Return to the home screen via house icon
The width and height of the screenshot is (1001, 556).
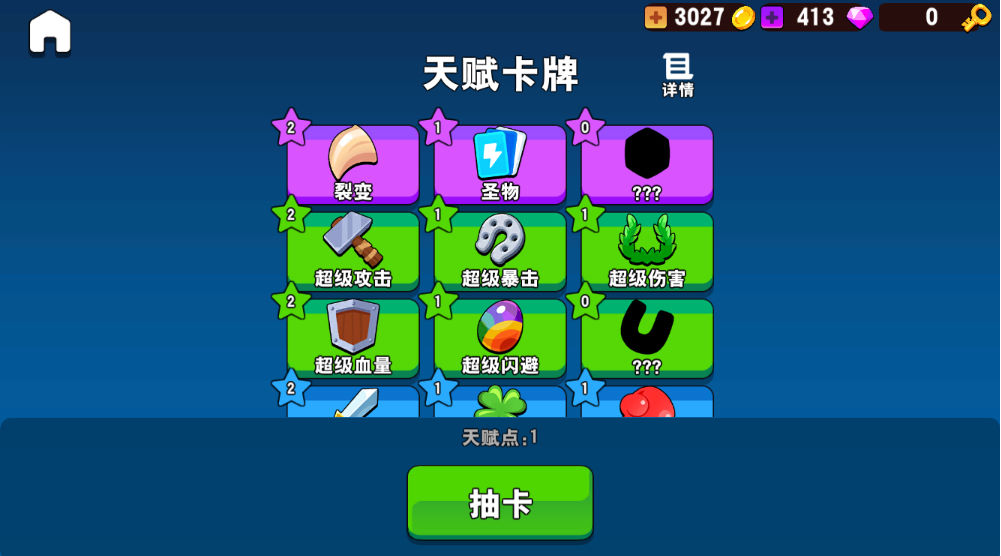coord(50,31)
